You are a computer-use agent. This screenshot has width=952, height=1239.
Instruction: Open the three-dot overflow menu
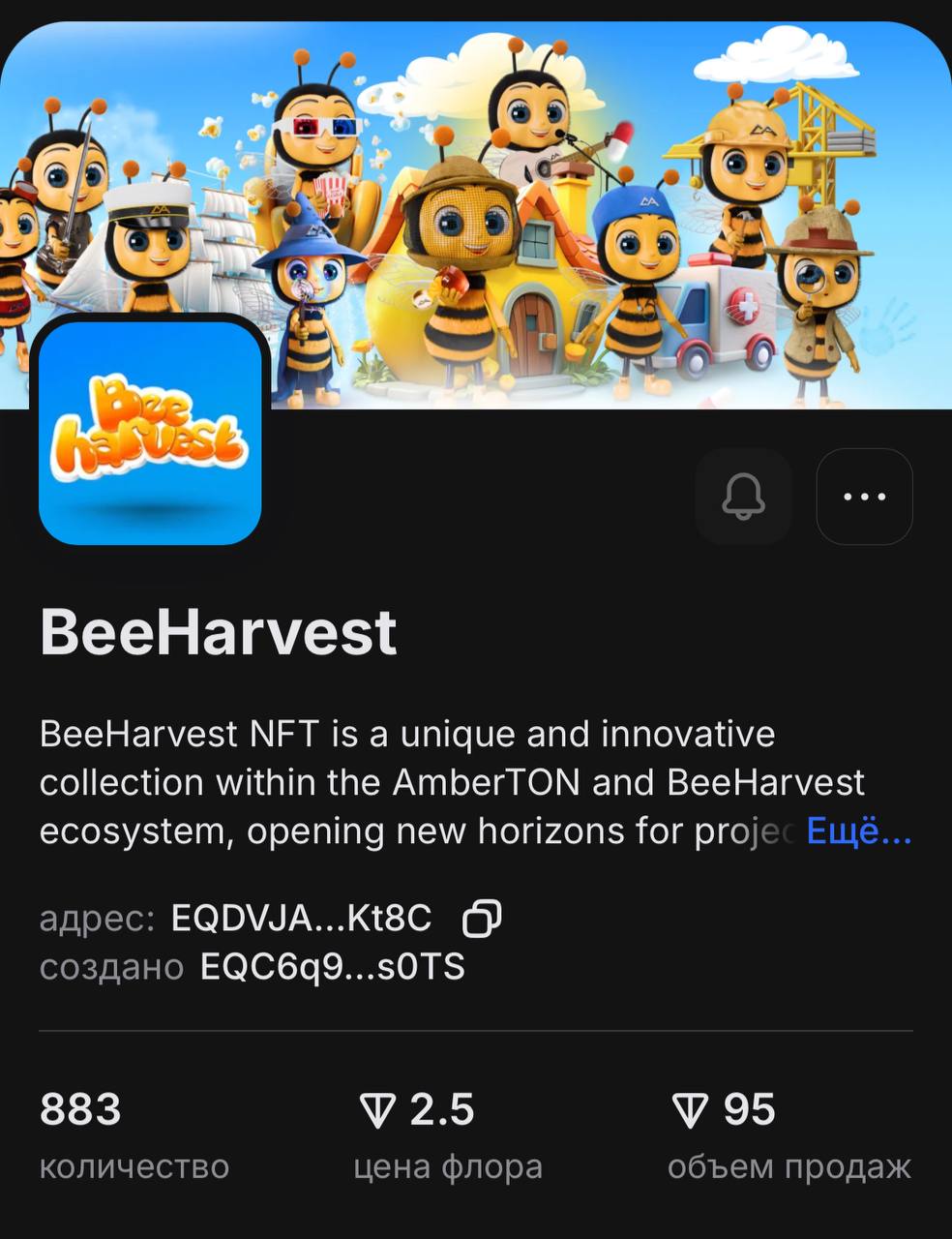pos(864,497)
